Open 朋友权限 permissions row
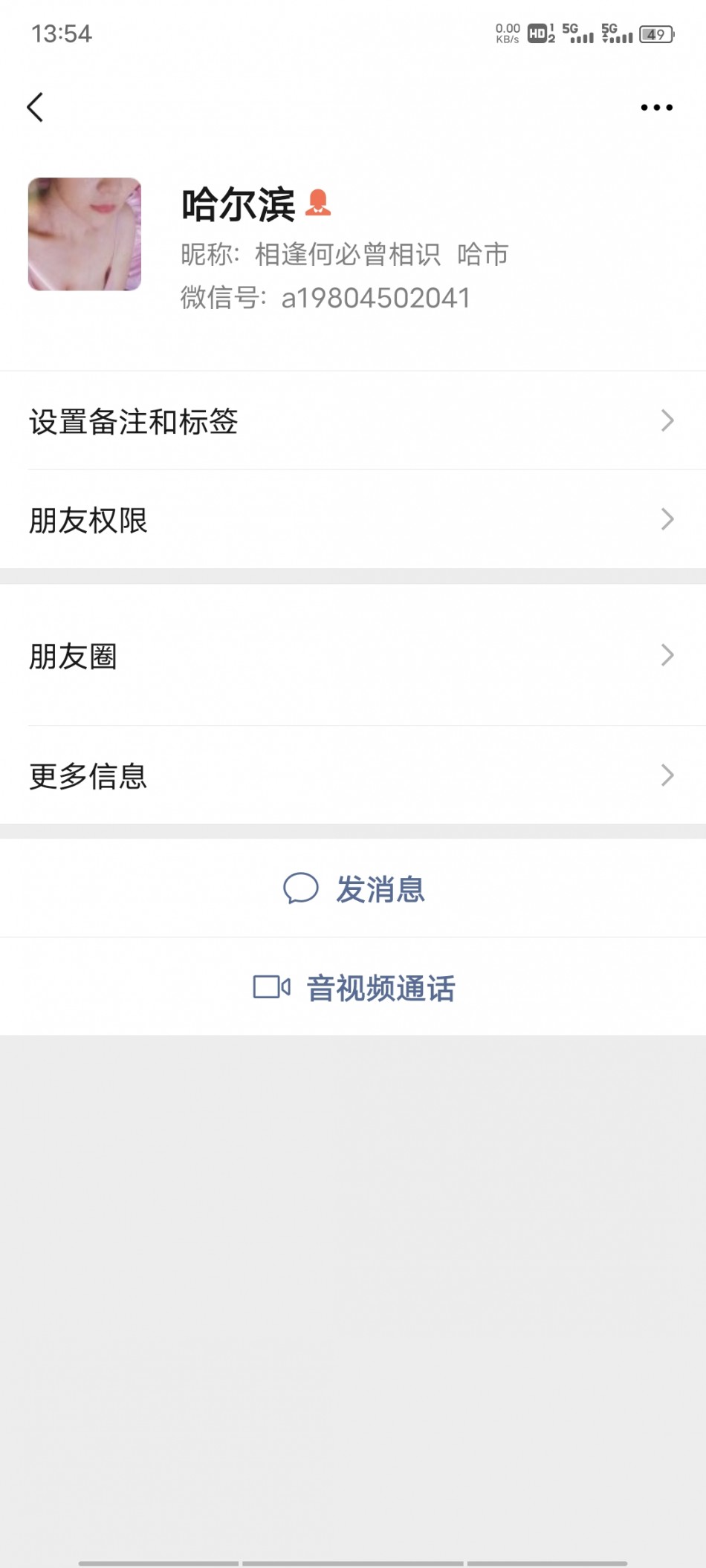 coord(353,520)
